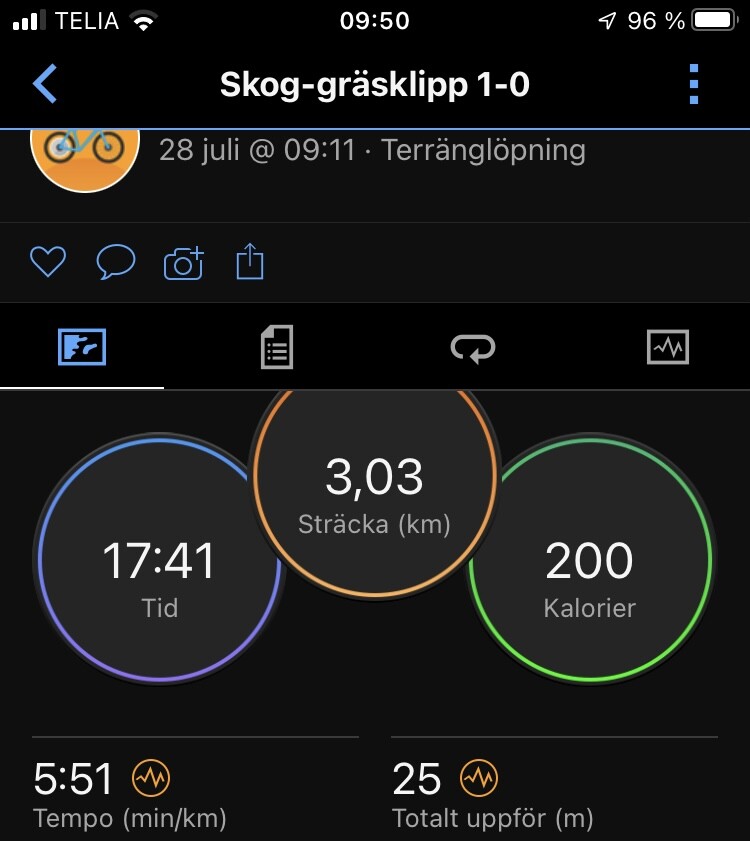Switch to the charts tab

click(668, 348)
